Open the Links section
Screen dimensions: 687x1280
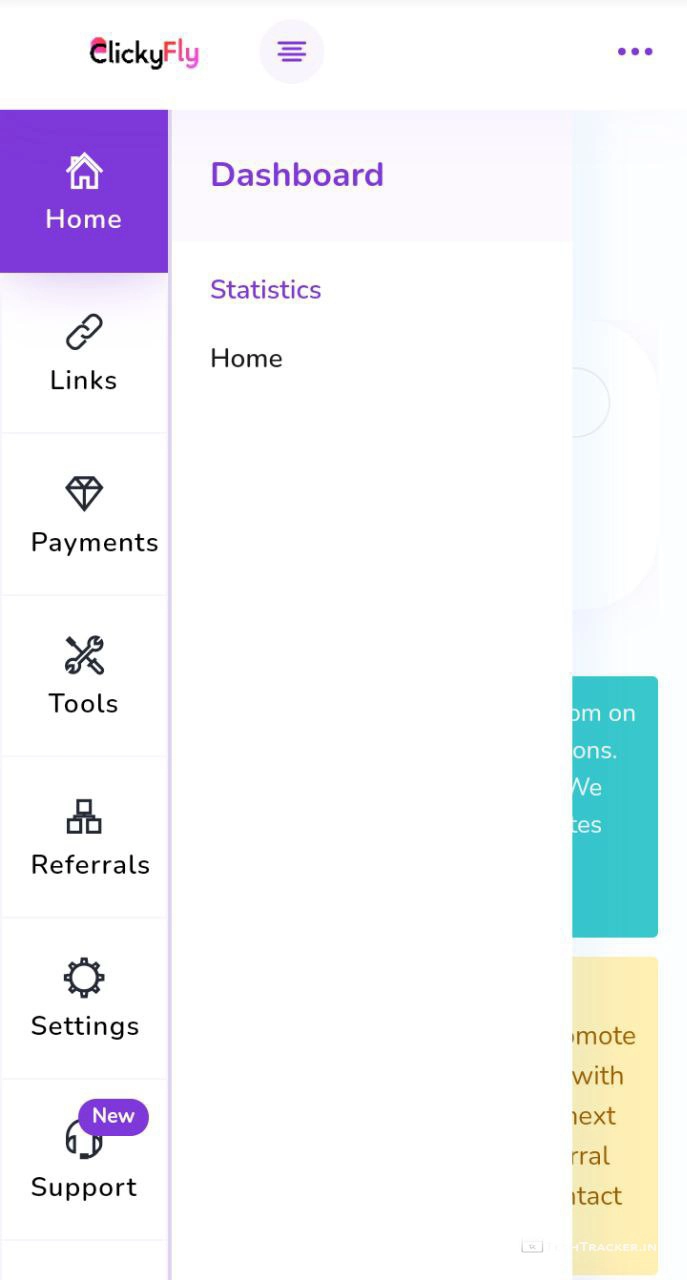click(x=84, y=353)
